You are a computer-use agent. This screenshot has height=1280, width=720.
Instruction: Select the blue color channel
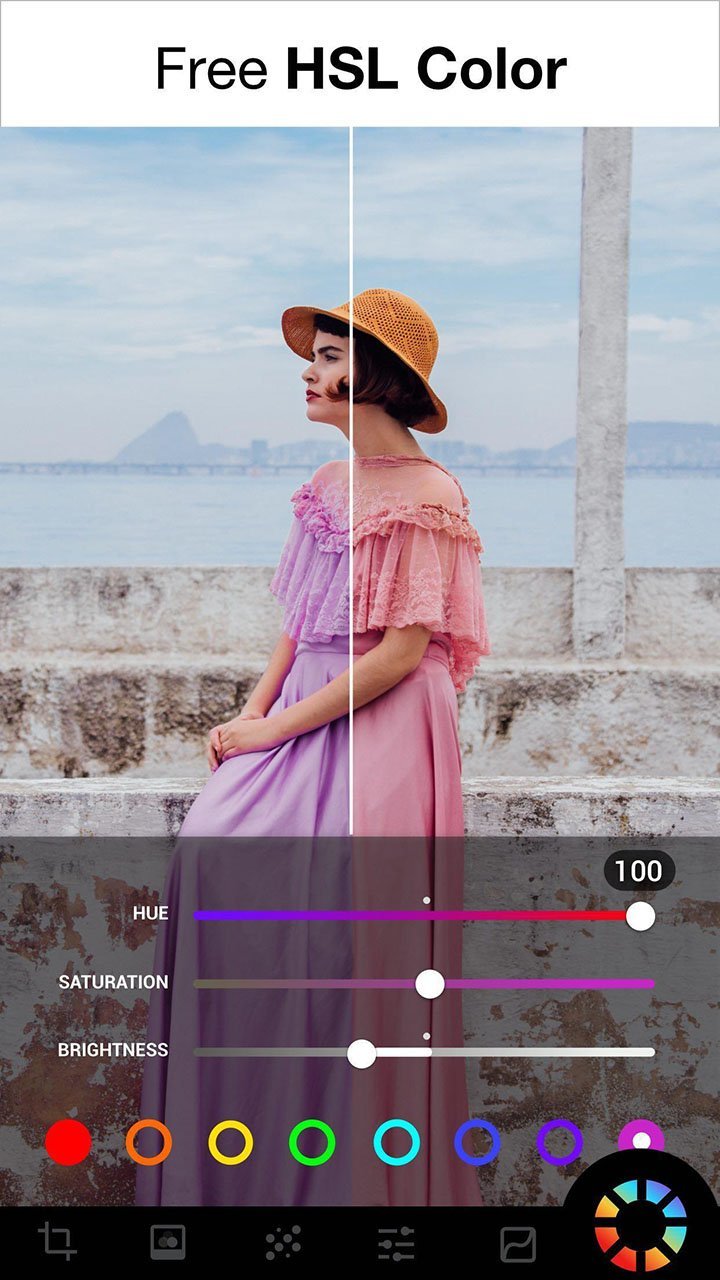coord(477,1142)
